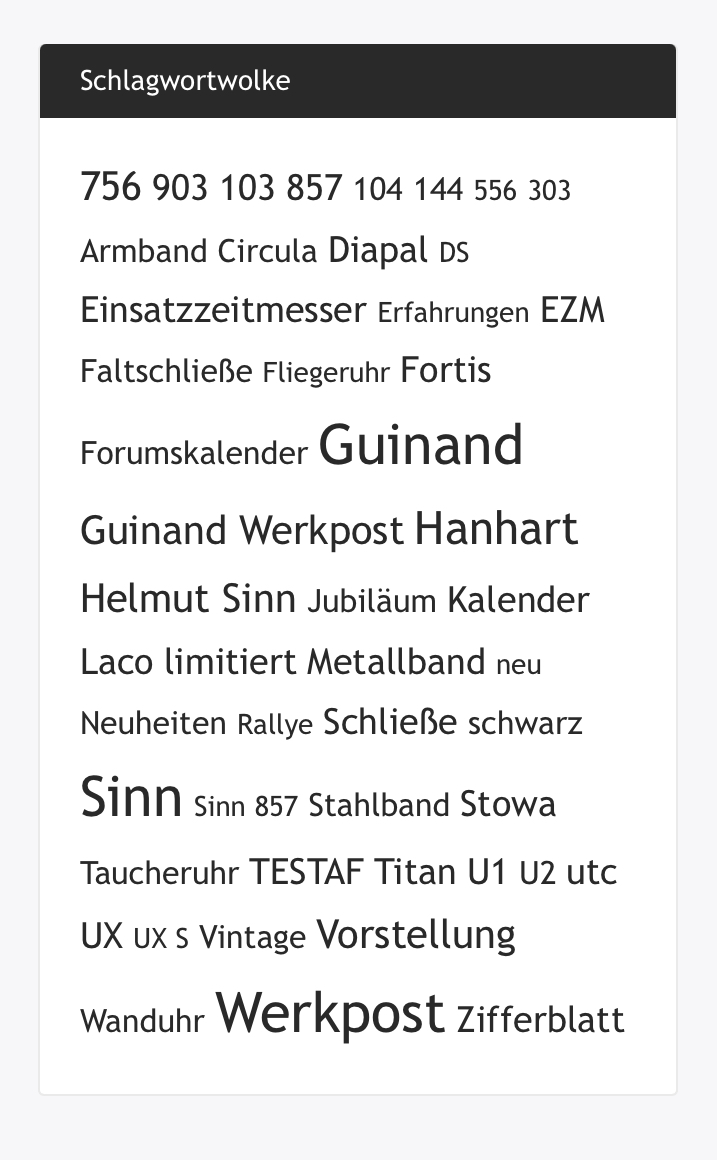Select the Wanduhr tag
Image resolution: width=717 pixels, height=1160 pixels.
click(x=142, y=1021)
